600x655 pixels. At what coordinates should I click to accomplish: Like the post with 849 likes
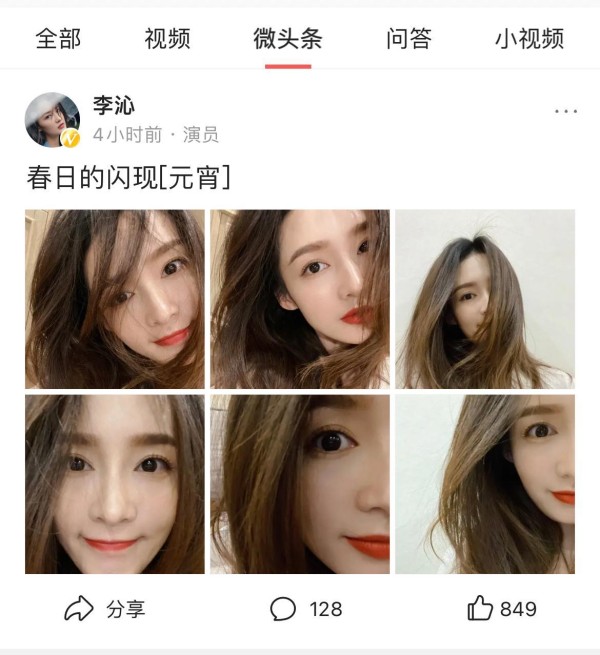502,608
